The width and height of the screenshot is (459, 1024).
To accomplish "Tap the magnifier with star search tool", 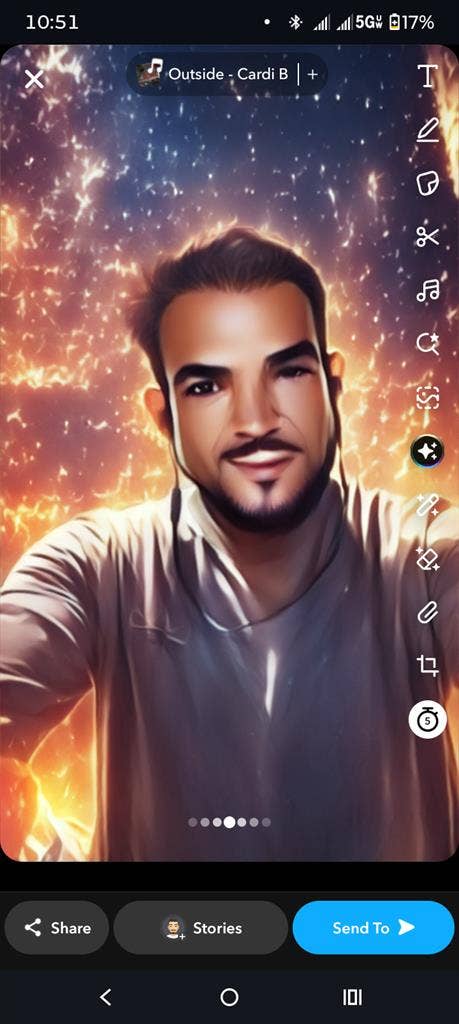I will pos(428,344).
